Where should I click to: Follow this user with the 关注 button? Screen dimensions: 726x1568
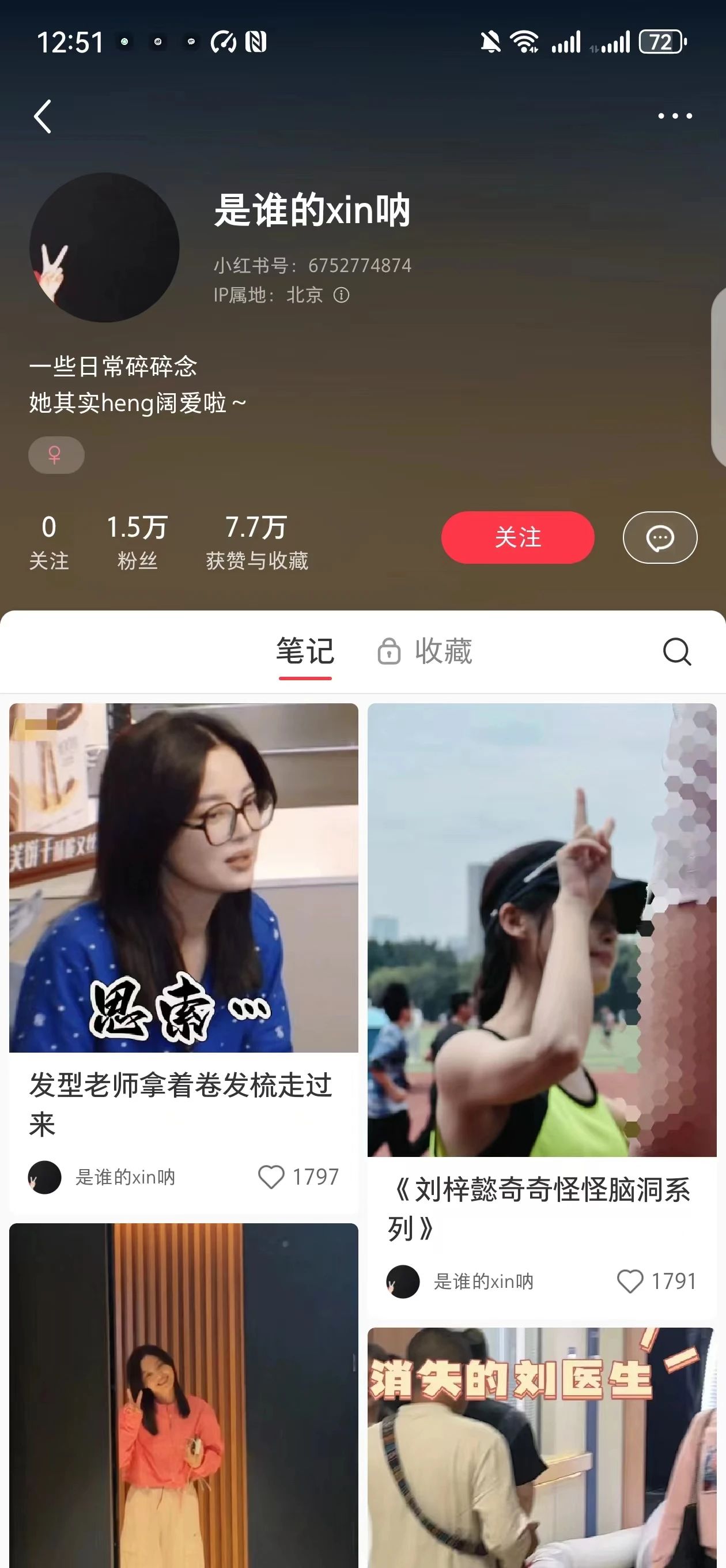click(x=517, y=537)
